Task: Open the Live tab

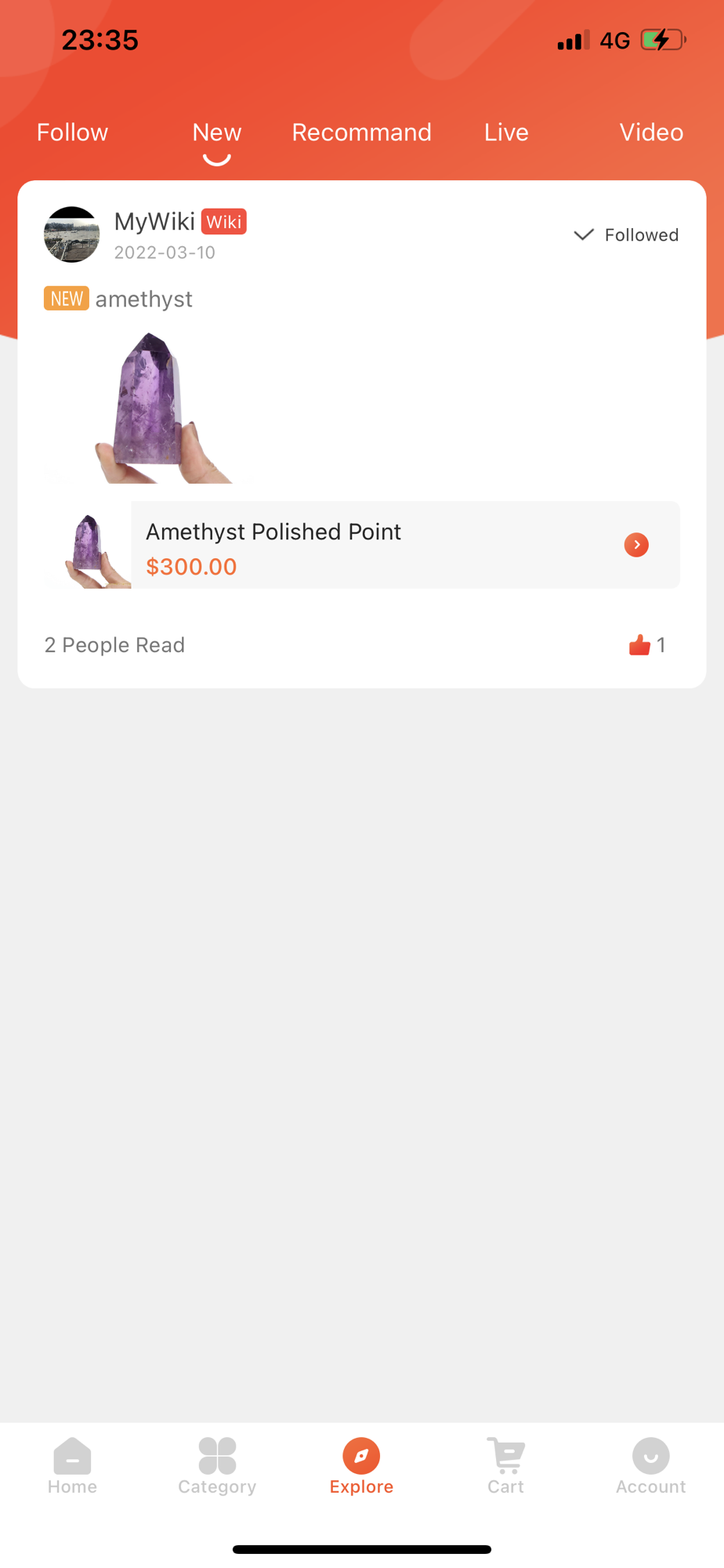Action: [x=506, y=132]
